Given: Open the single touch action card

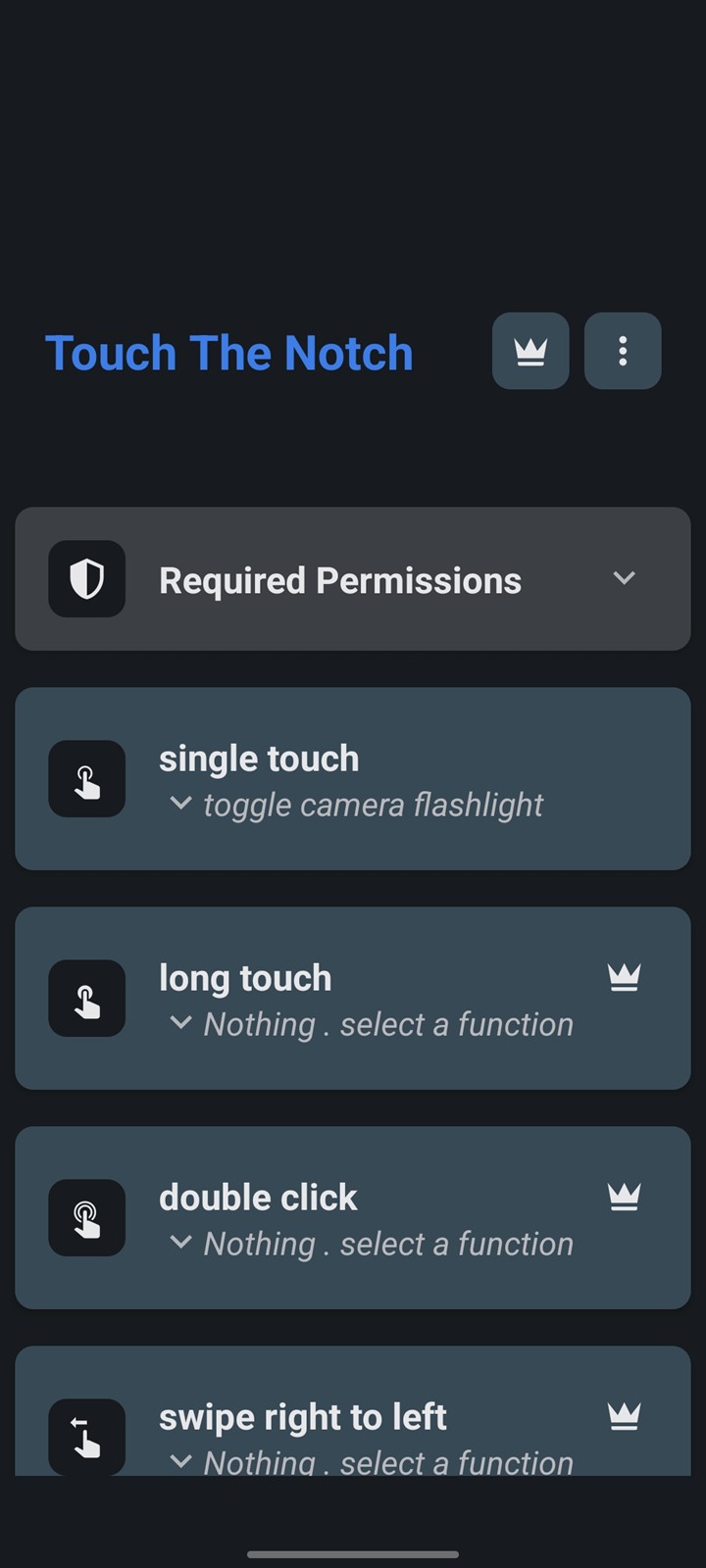Looking at the screenshot, I should 353,779.
